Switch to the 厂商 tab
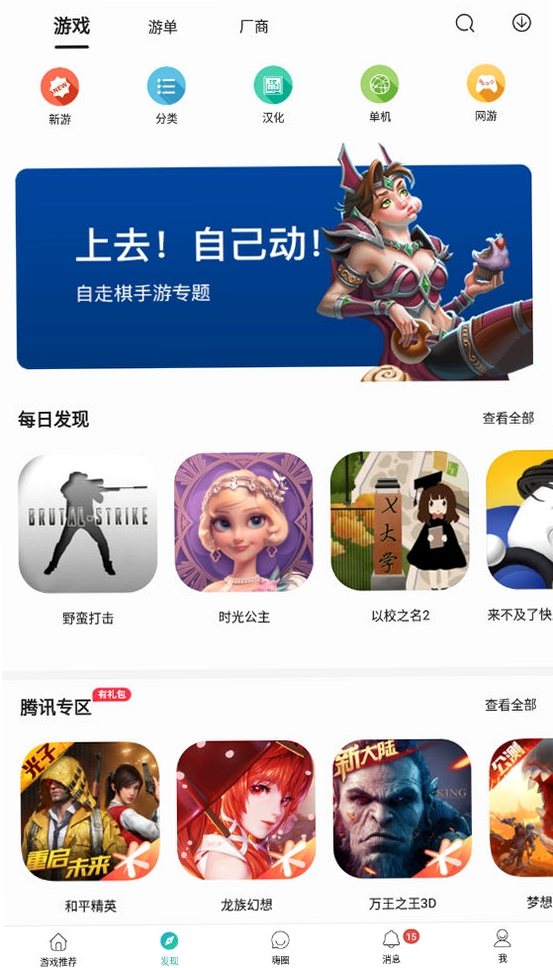This screenshot has height=968, width=553. 254,27
